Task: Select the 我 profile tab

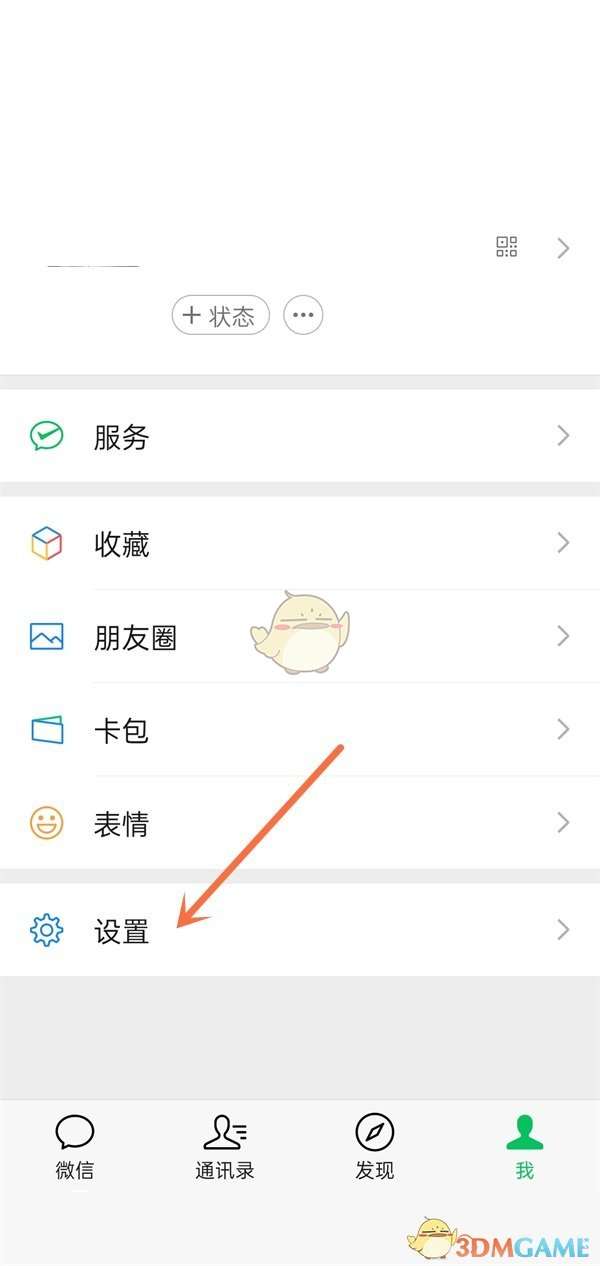Action: (525, 1147)
